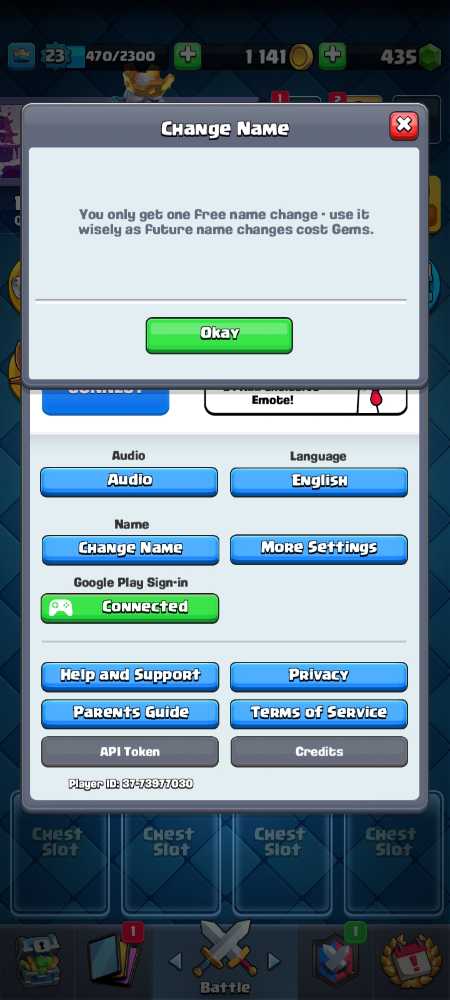The height and width of the screenshot is (1000, 450).
Task: Show the game Credits
Action: point(319,751)
